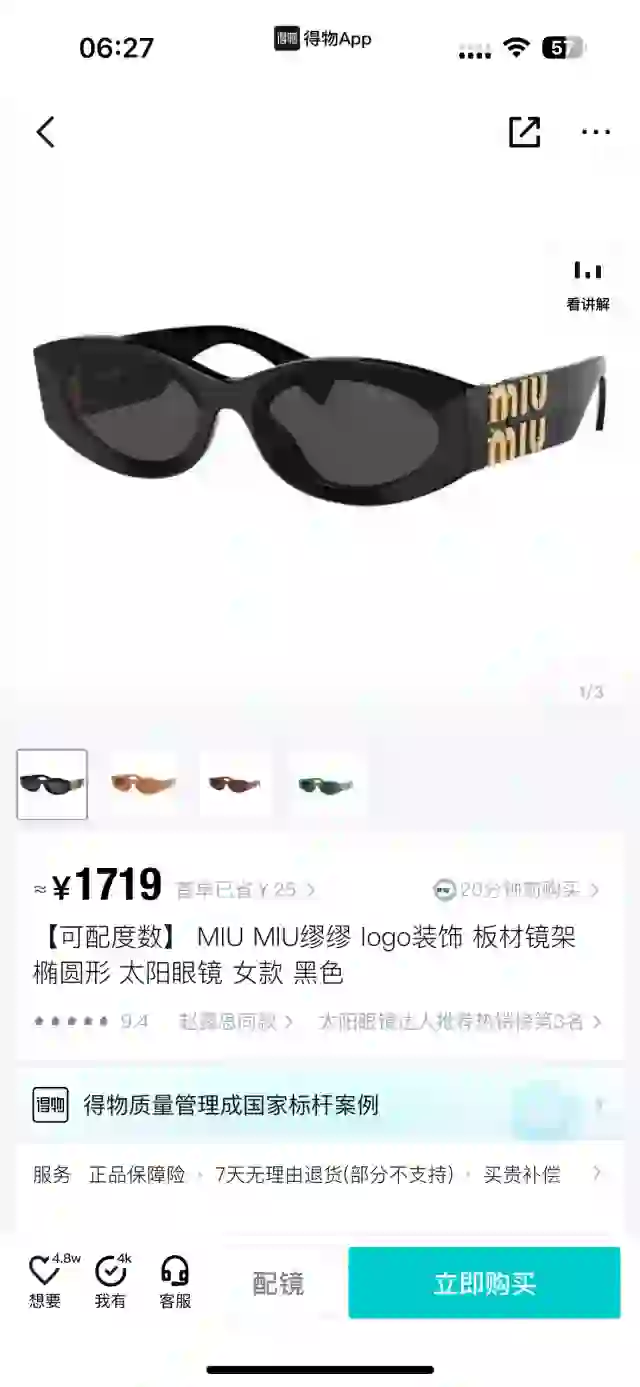The image size is (640, 1387).
Task: Open the 赵露思同款 celebrity style link
Action: pos(236,1021)
